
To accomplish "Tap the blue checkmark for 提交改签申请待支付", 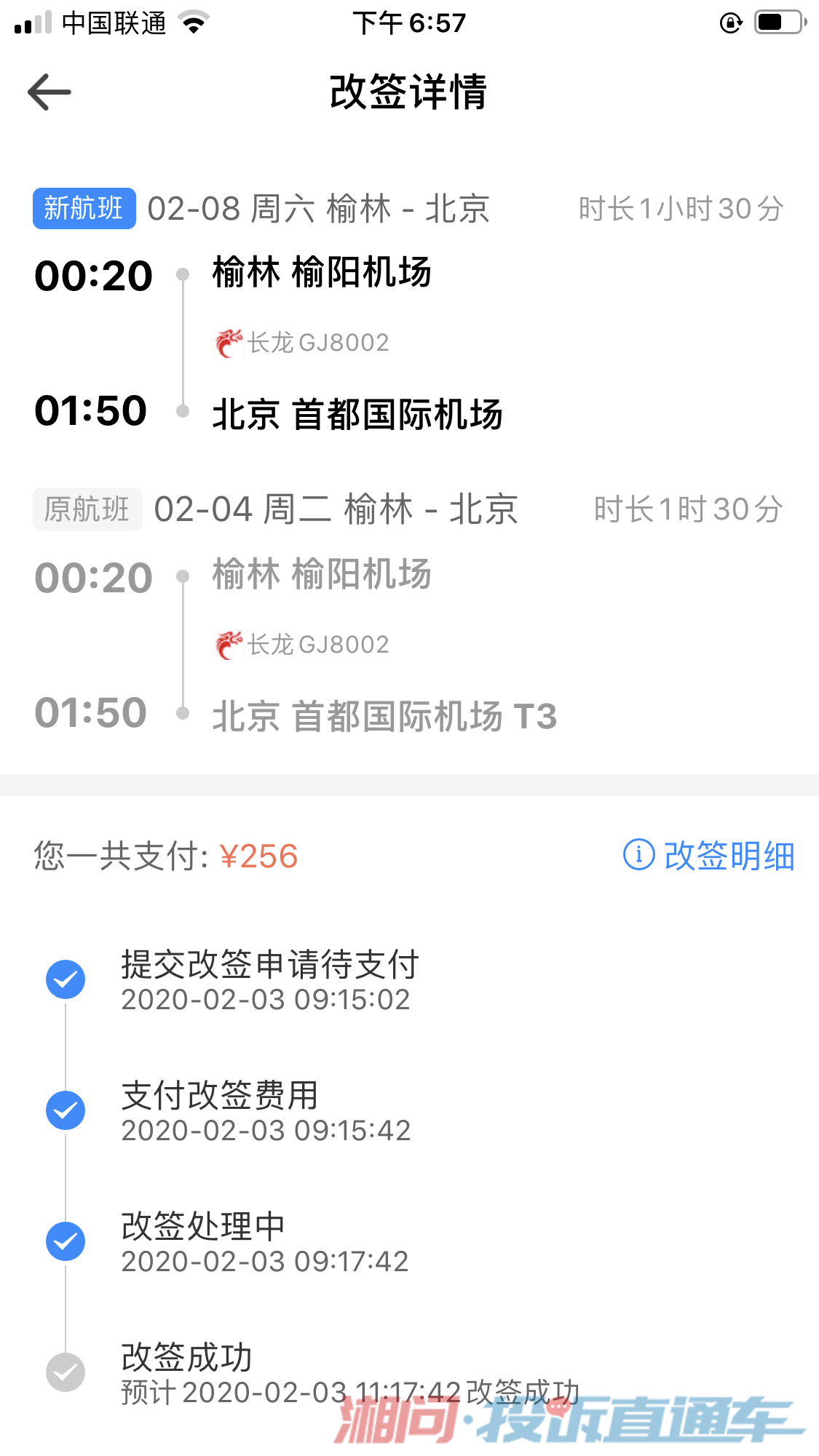I will [x=66, y=979].
